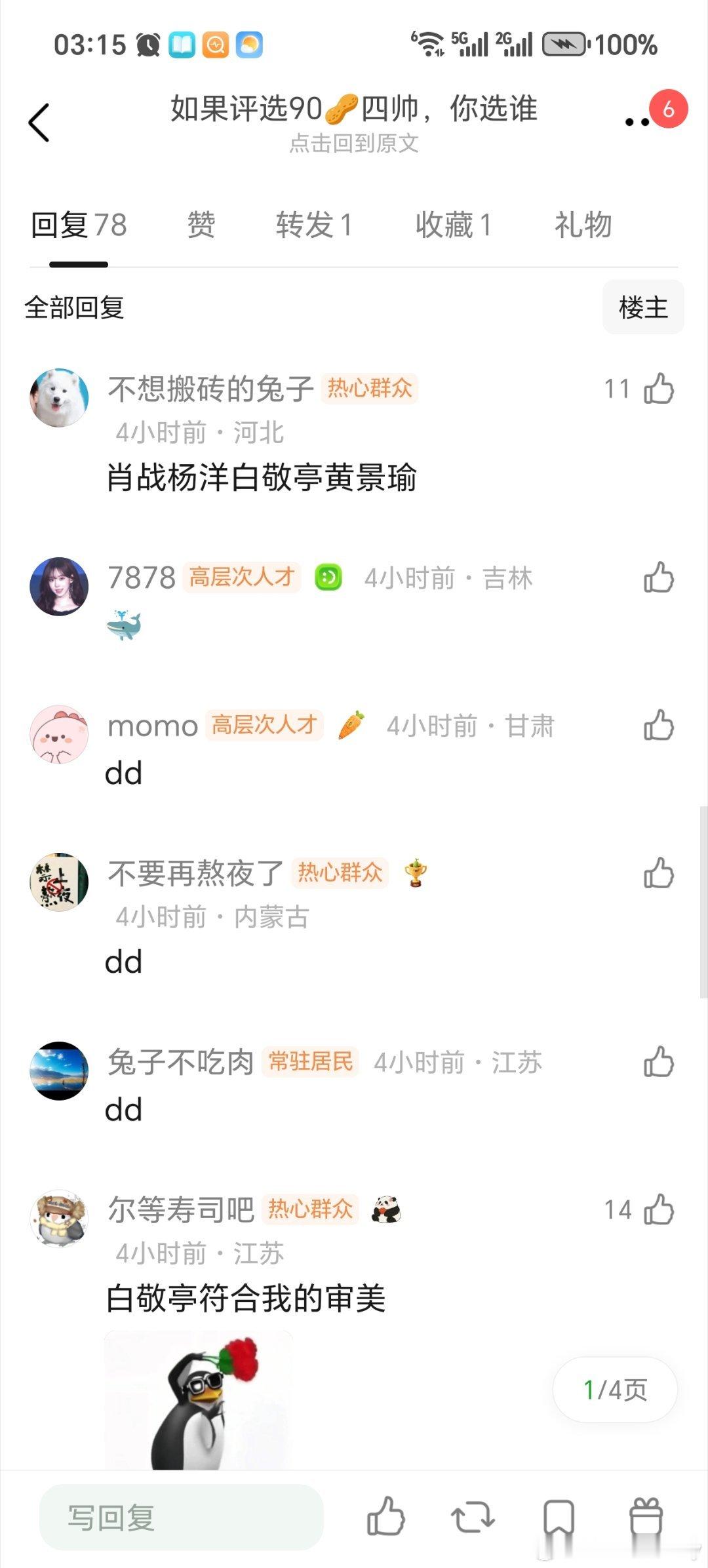Open the 礼物 tab
The height and width of the screenshot is (1568, 708).
(582, 225)
